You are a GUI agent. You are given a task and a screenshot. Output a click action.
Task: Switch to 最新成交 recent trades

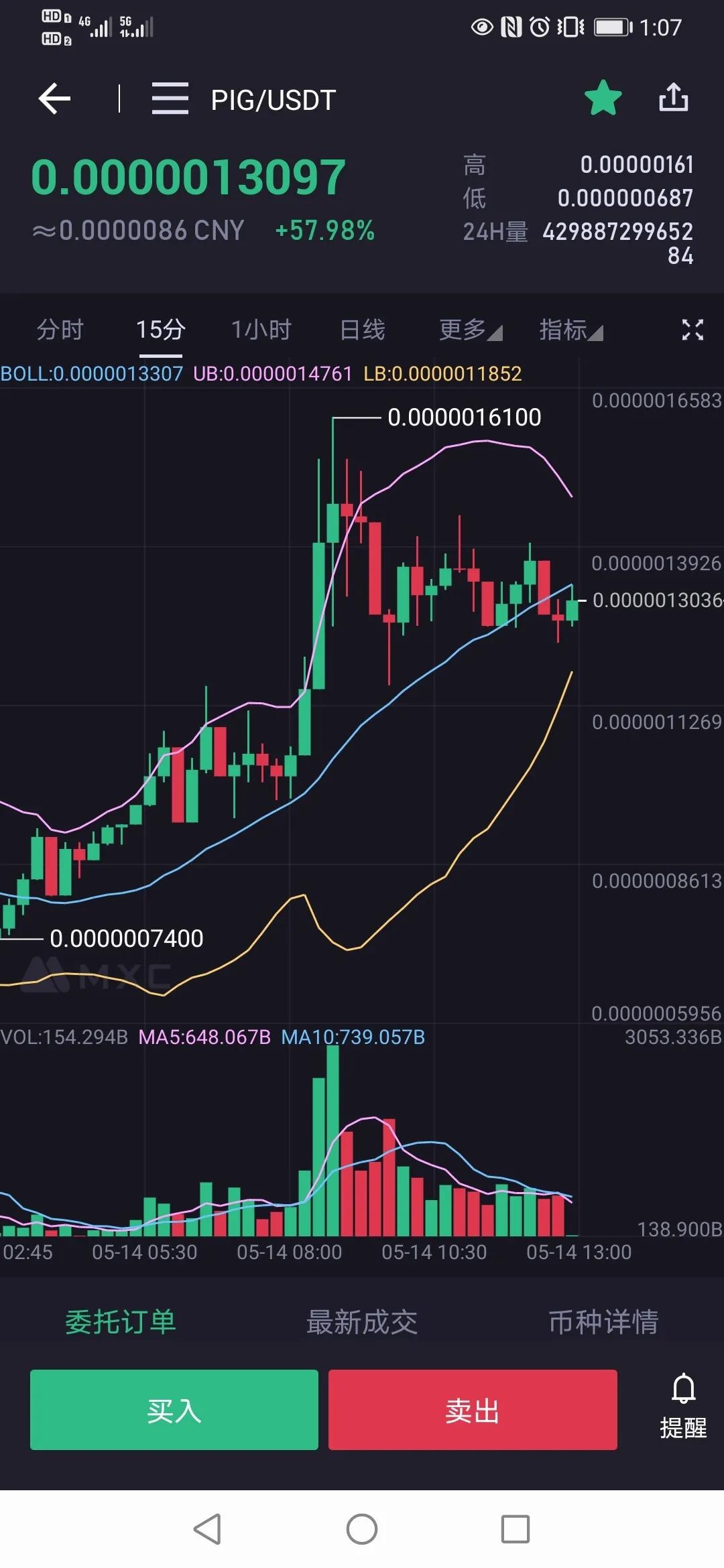[362, 1322]
